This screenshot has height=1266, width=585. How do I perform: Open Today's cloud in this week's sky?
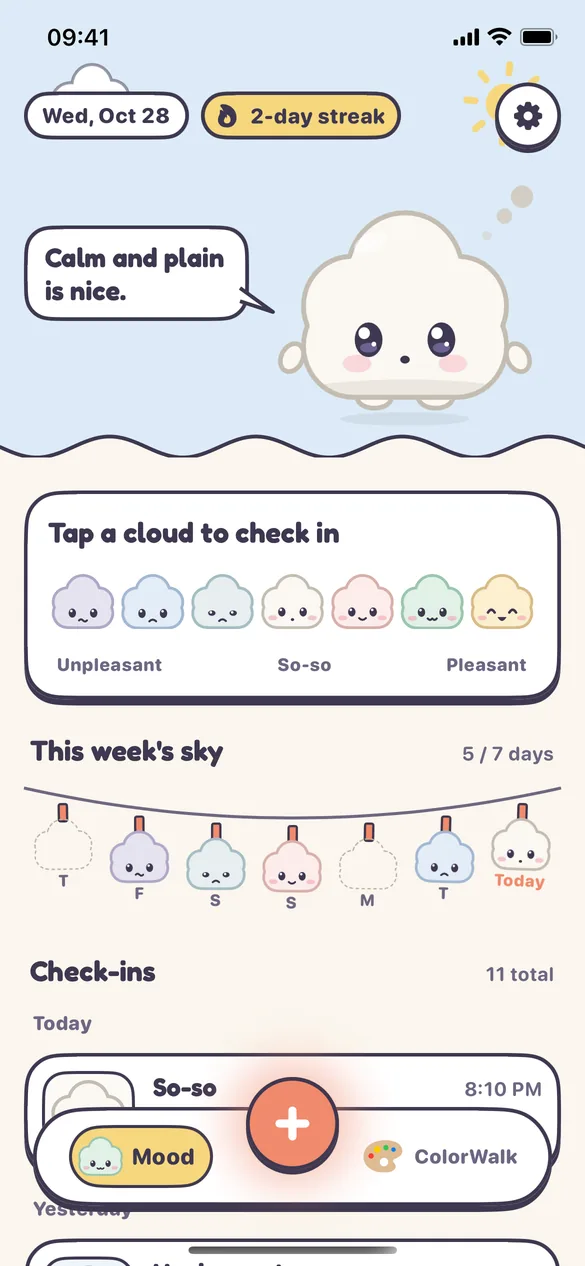(521, 846)
